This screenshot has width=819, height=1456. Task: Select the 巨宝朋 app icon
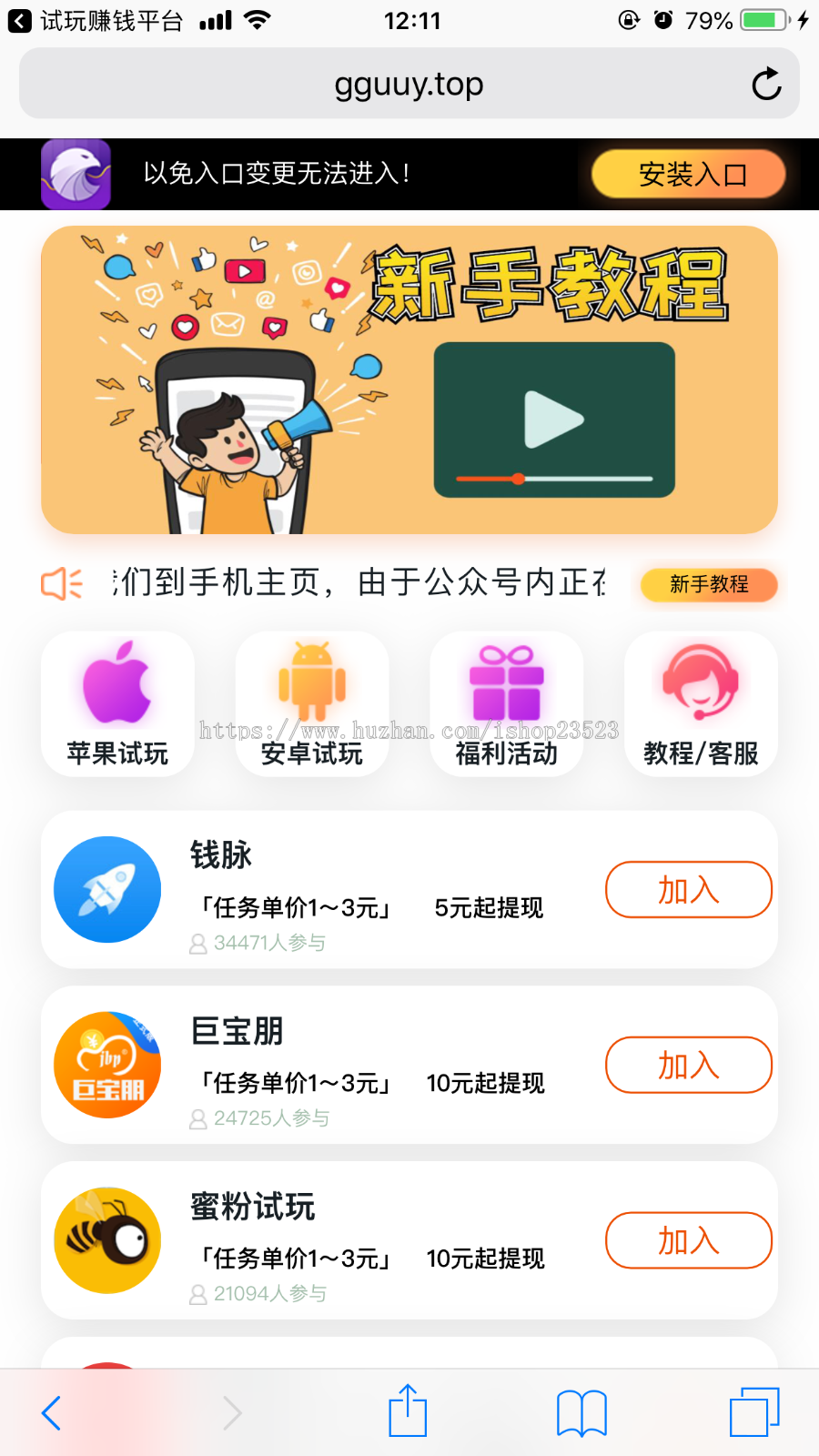(x=107, y=1065)
